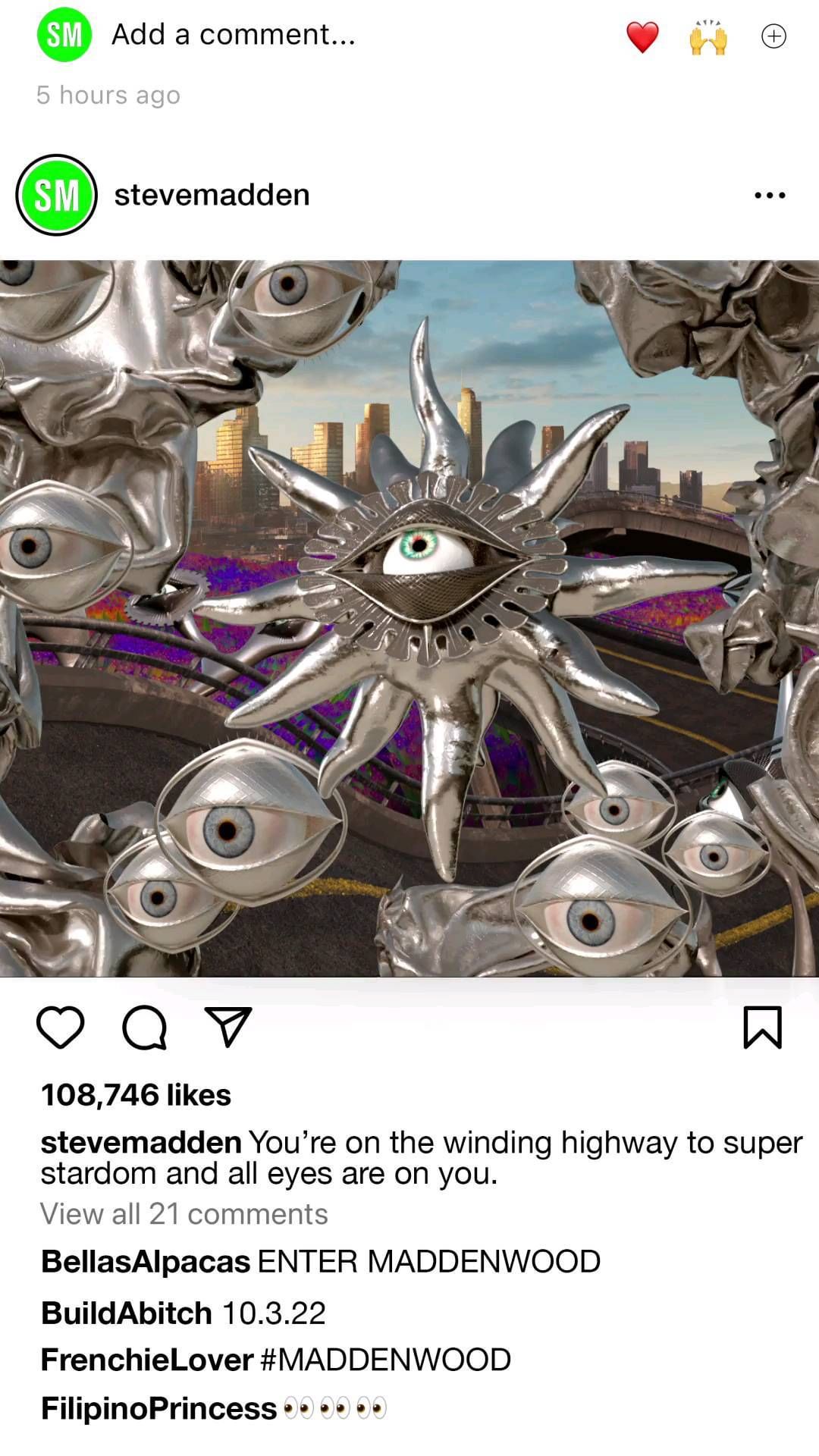The width and height of the screenshot is (819, 1456).
Task: Like the stevemadden post
Action: [x=61, y=1028]
